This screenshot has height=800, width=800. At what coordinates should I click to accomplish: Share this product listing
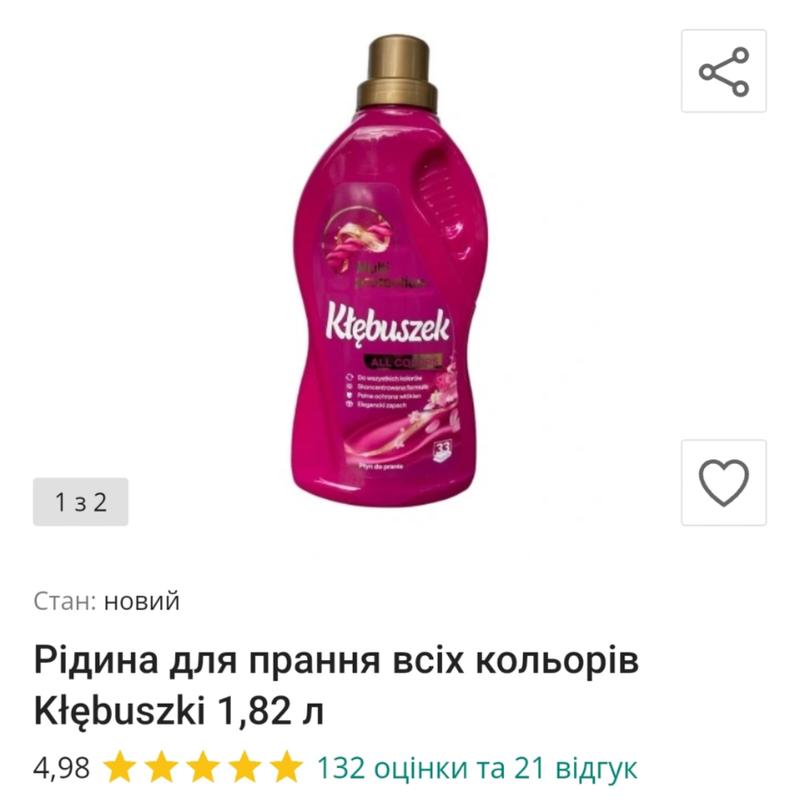click(724, 71)
